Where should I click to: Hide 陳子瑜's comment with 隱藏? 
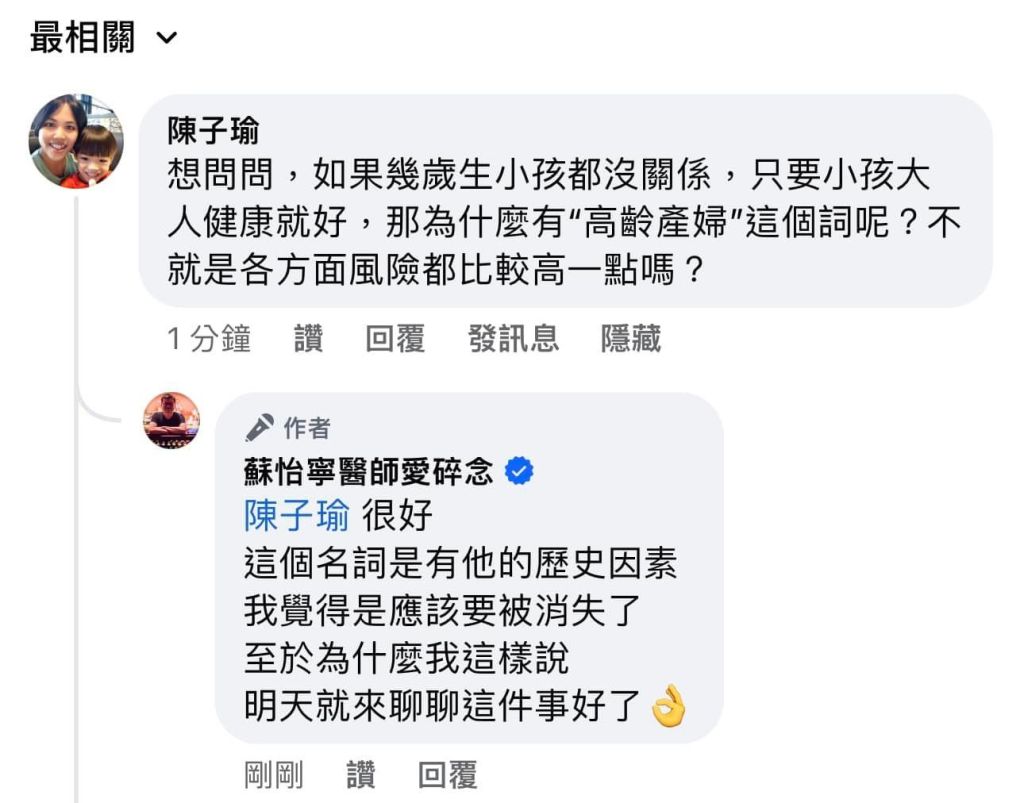(631, 339)
